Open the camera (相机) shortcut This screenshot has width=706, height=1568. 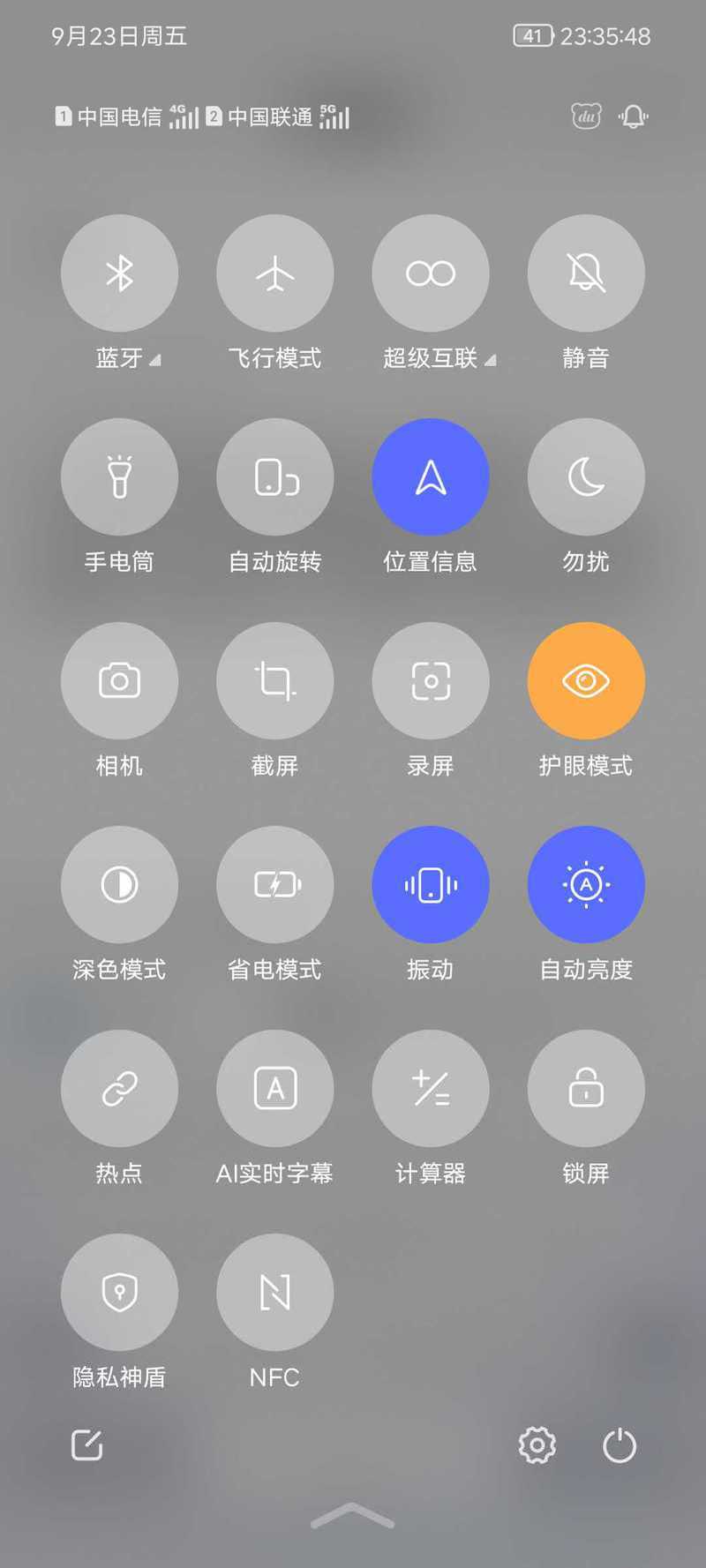[x=119, y=681]
